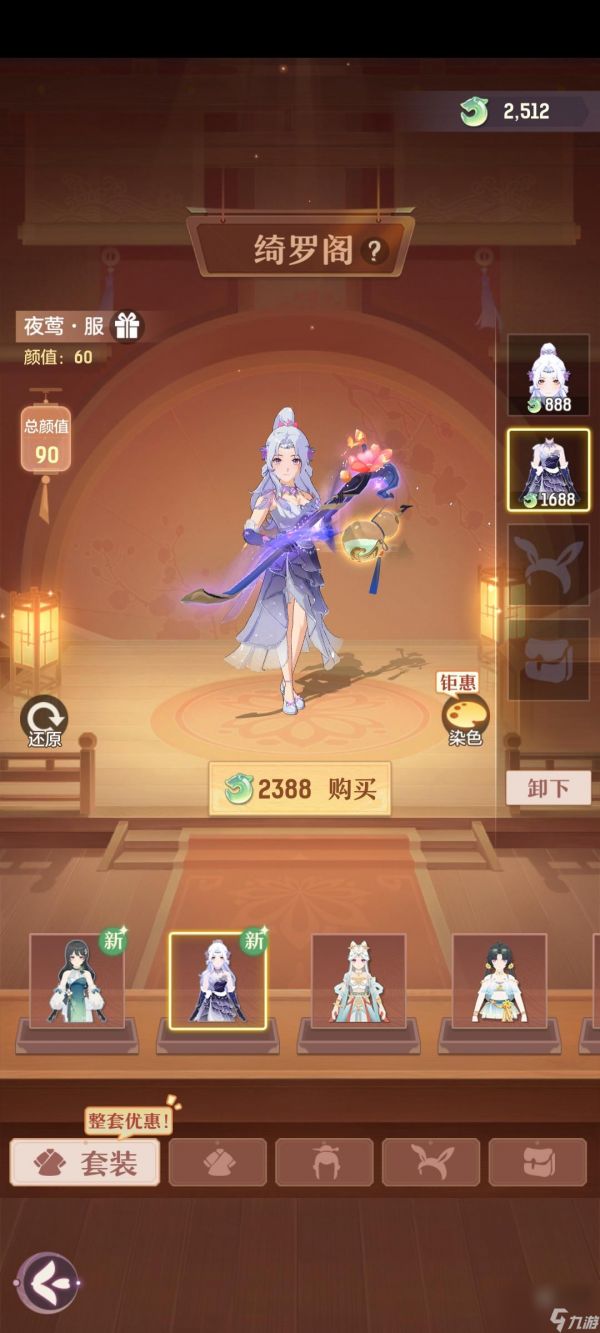Reset outfit with the 还原 button
The height and width of the screenshot is (1333, 600).
coord(44,719)
